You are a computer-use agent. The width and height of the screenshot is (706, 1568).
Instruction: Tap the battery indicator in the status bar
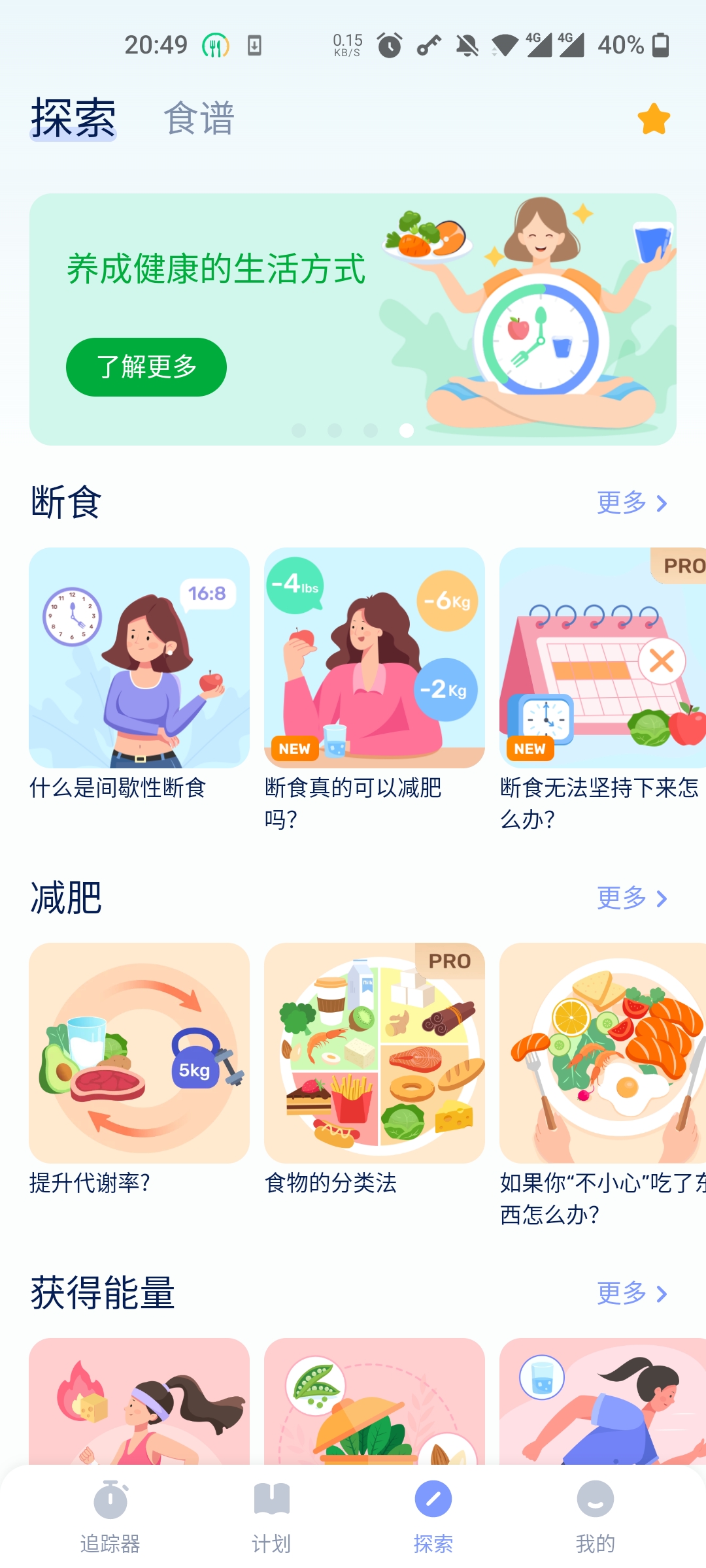661,44
